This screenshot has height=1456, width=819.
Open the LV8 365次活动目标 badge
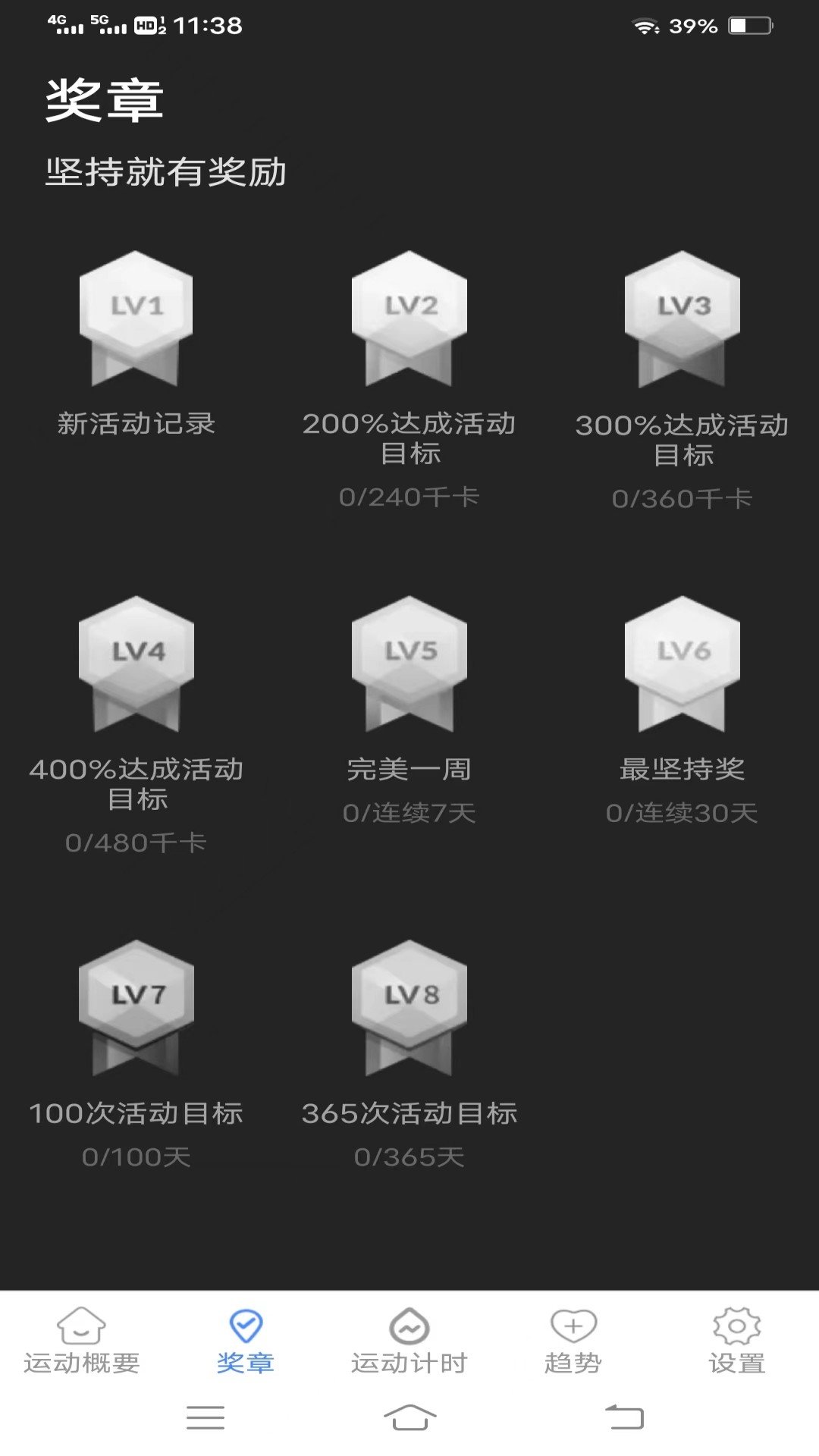point(409,1007)
